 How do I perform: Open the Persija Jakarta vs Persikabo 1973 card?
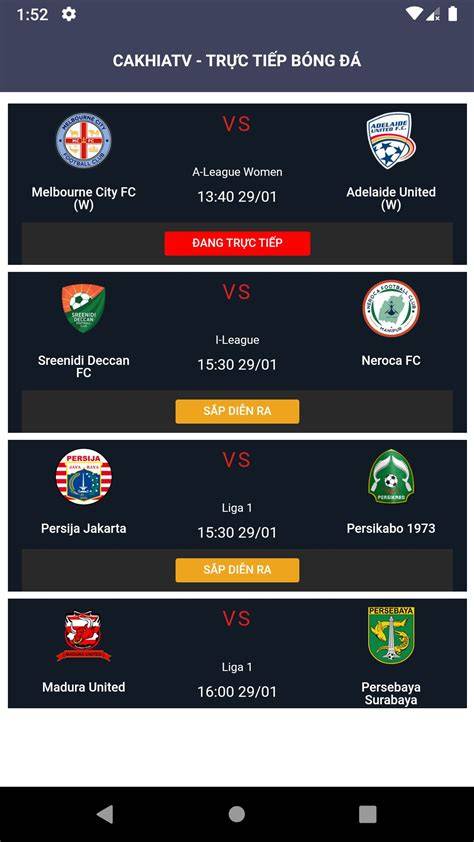point(237,516)
